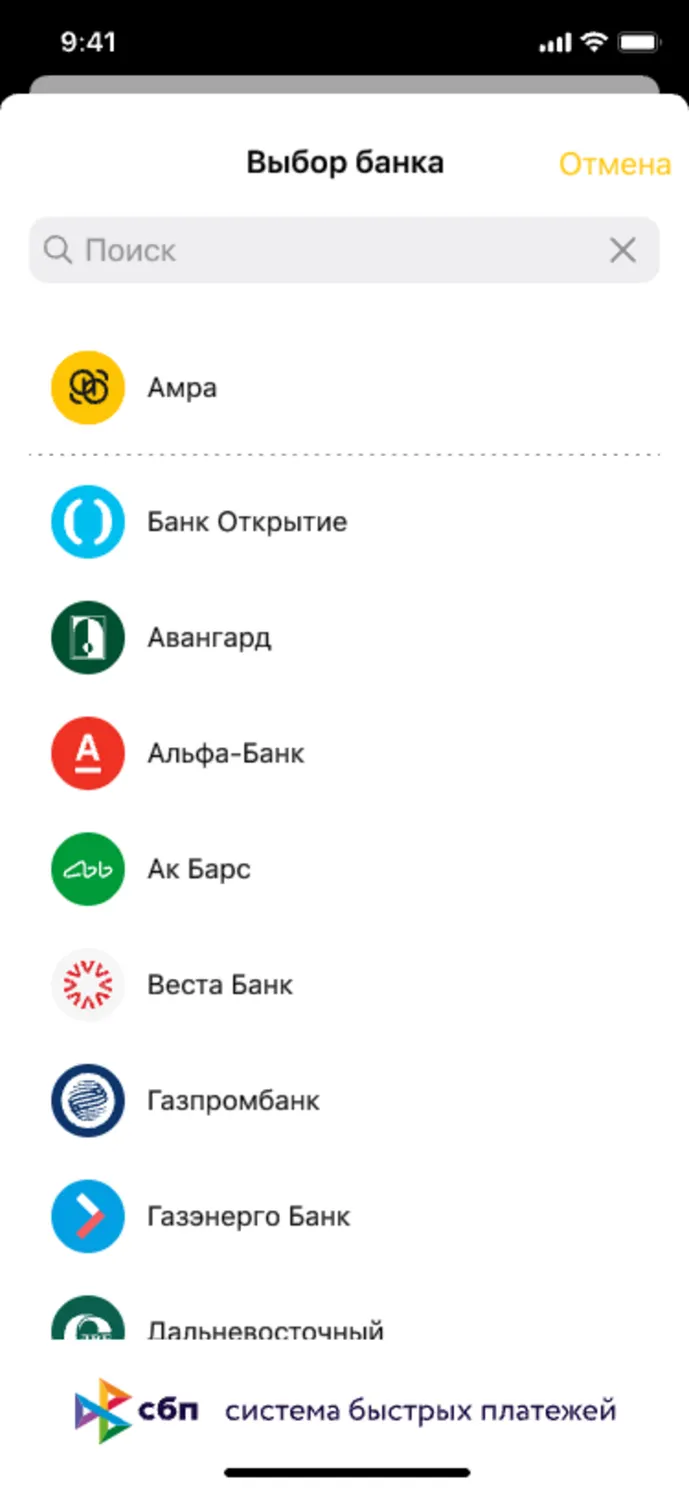Clear the search field with the X

[x=623, y=250]
